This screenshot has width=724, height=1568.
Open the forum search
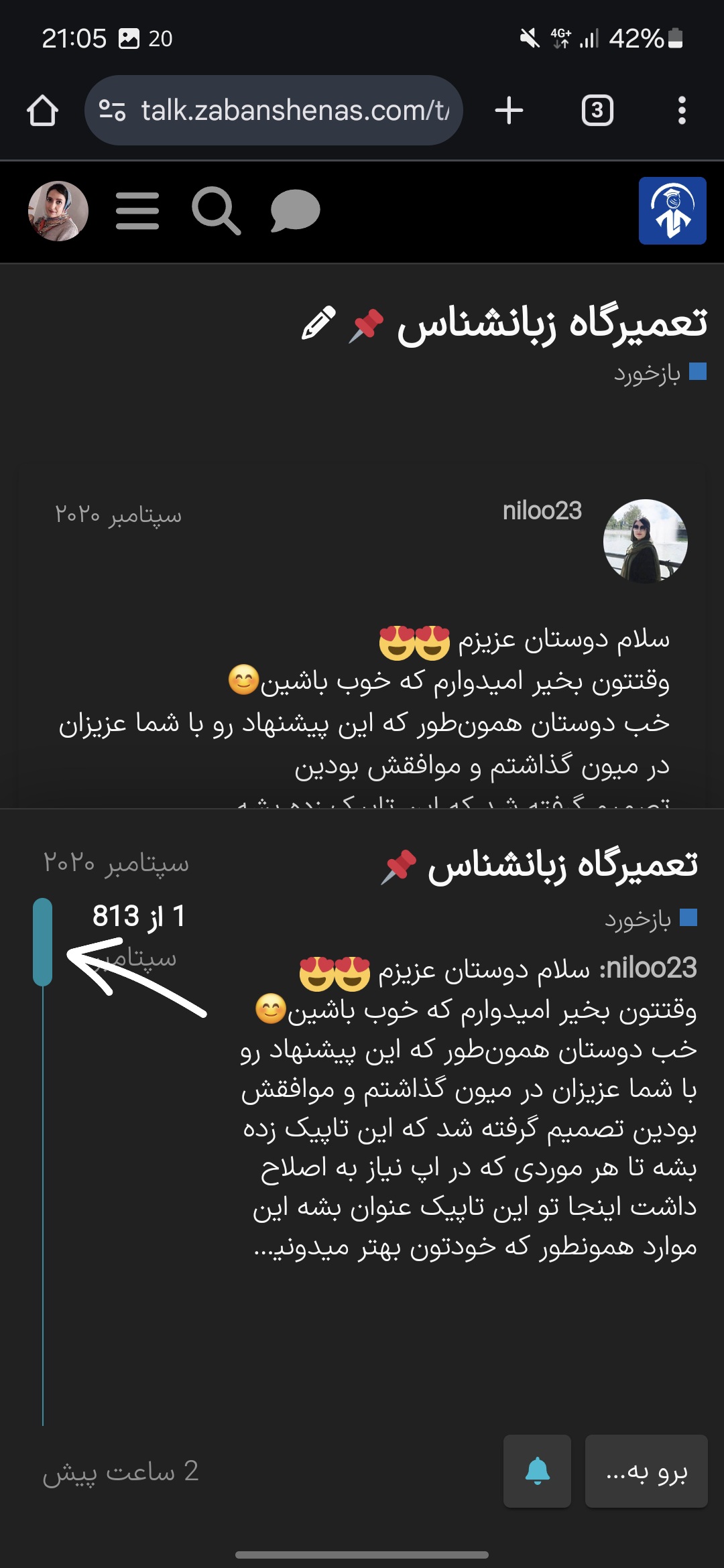tap(216, 211)
